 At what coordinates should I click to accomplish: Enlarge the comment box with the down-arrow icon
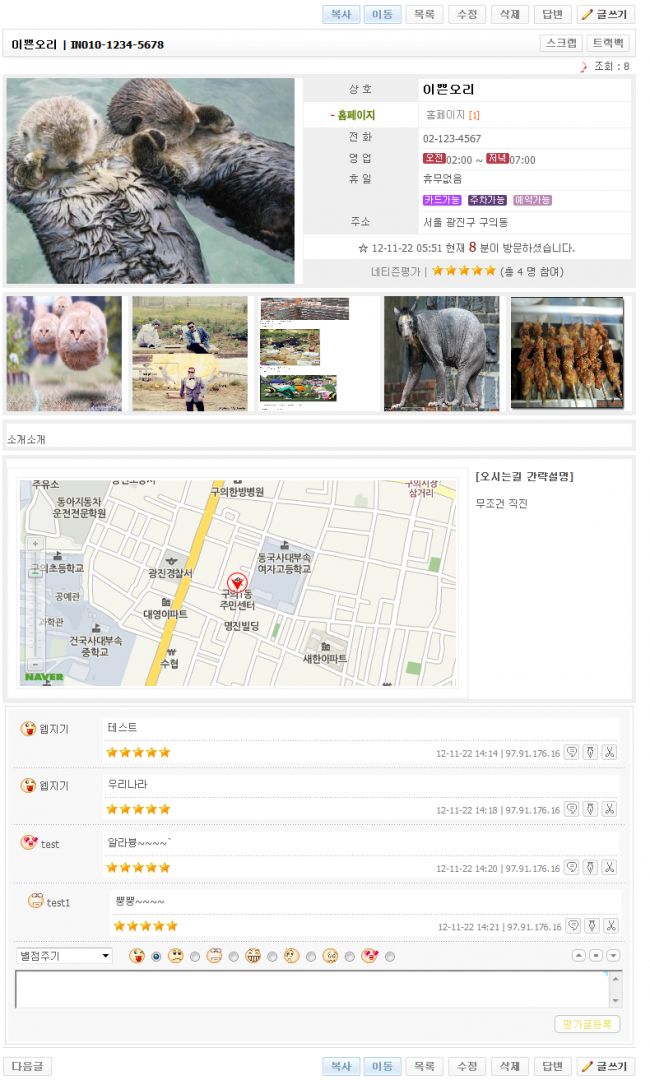pyautogui.click(x=613, y=956)
